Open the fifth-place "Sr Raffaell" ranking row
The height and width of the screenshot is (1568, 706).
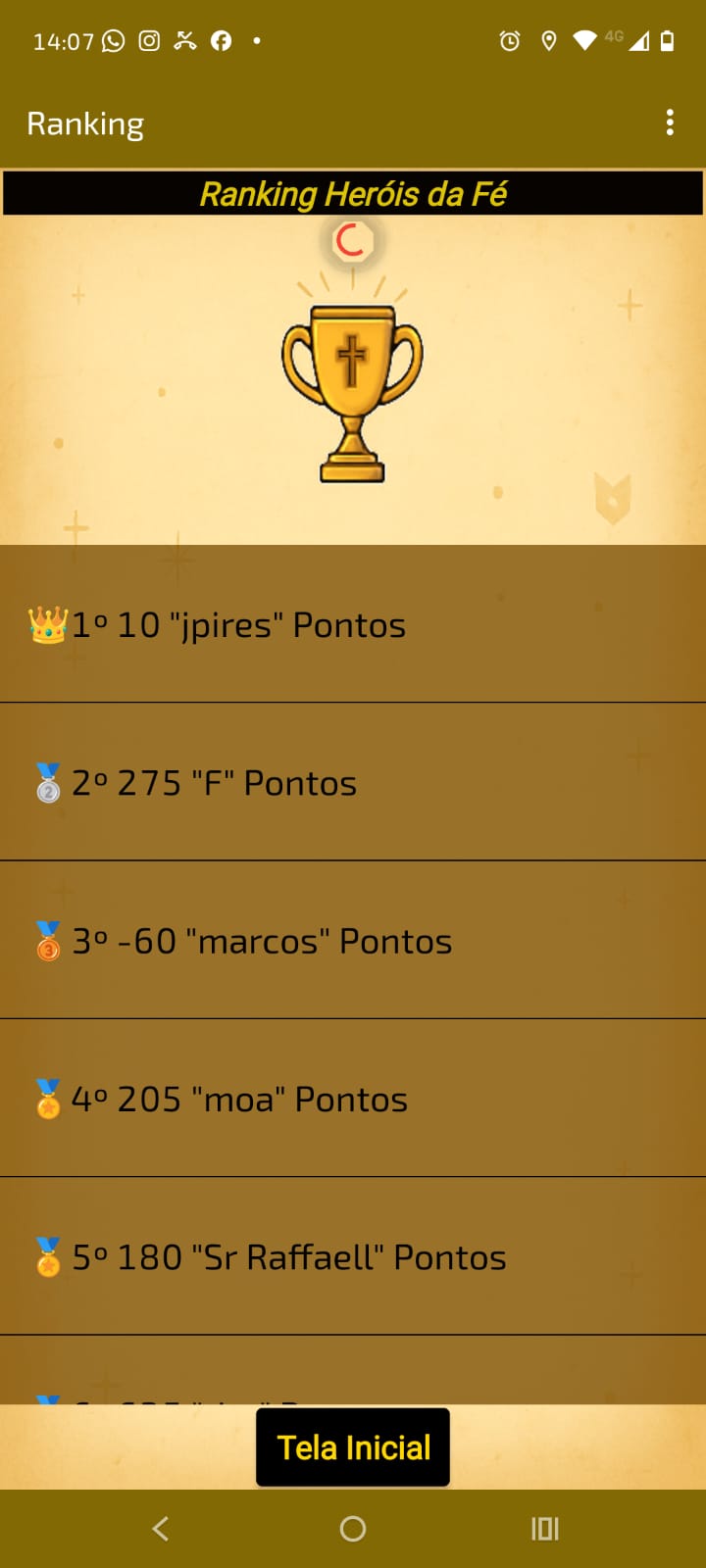click(353, 1256)
